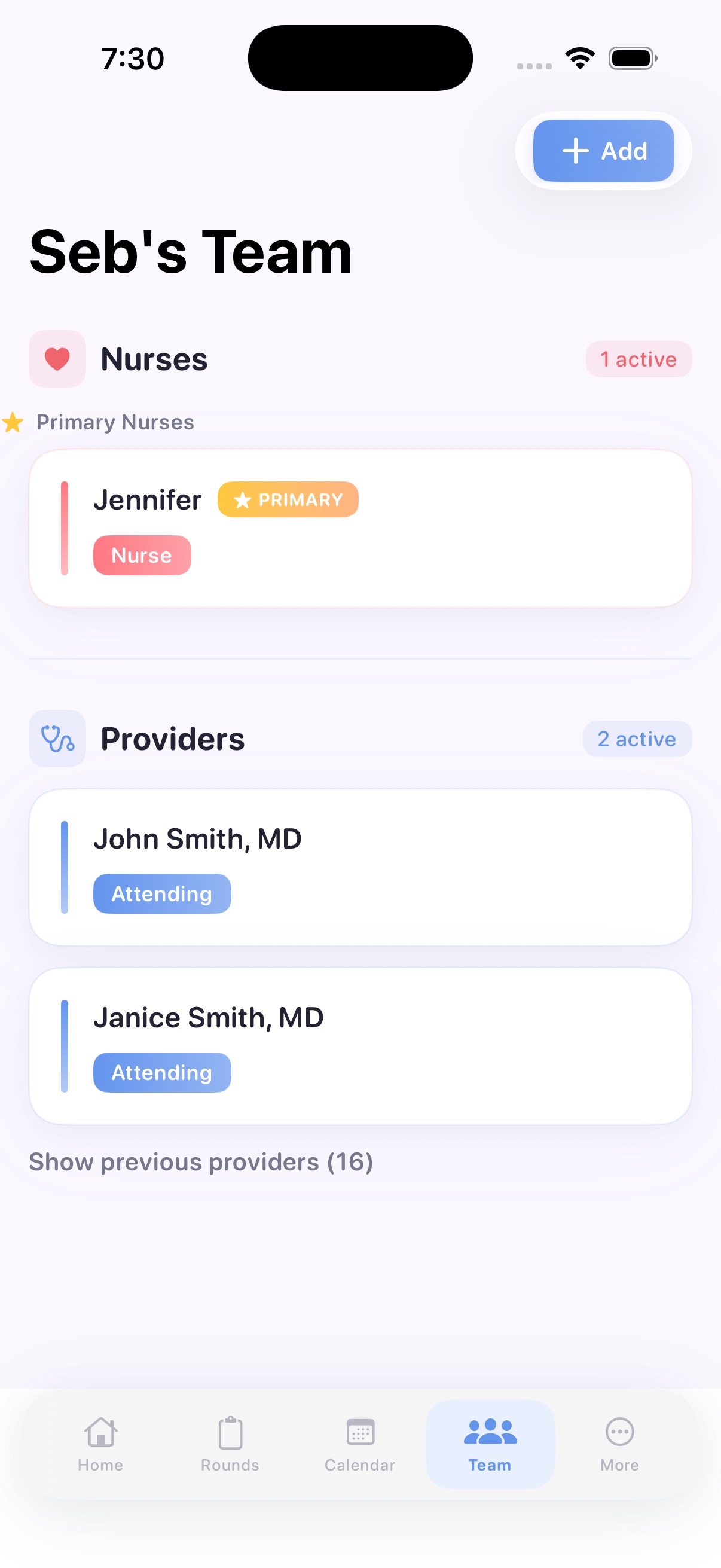
Task: Select the stethoscope icon beside Providers
Action: tap(57, 739)
